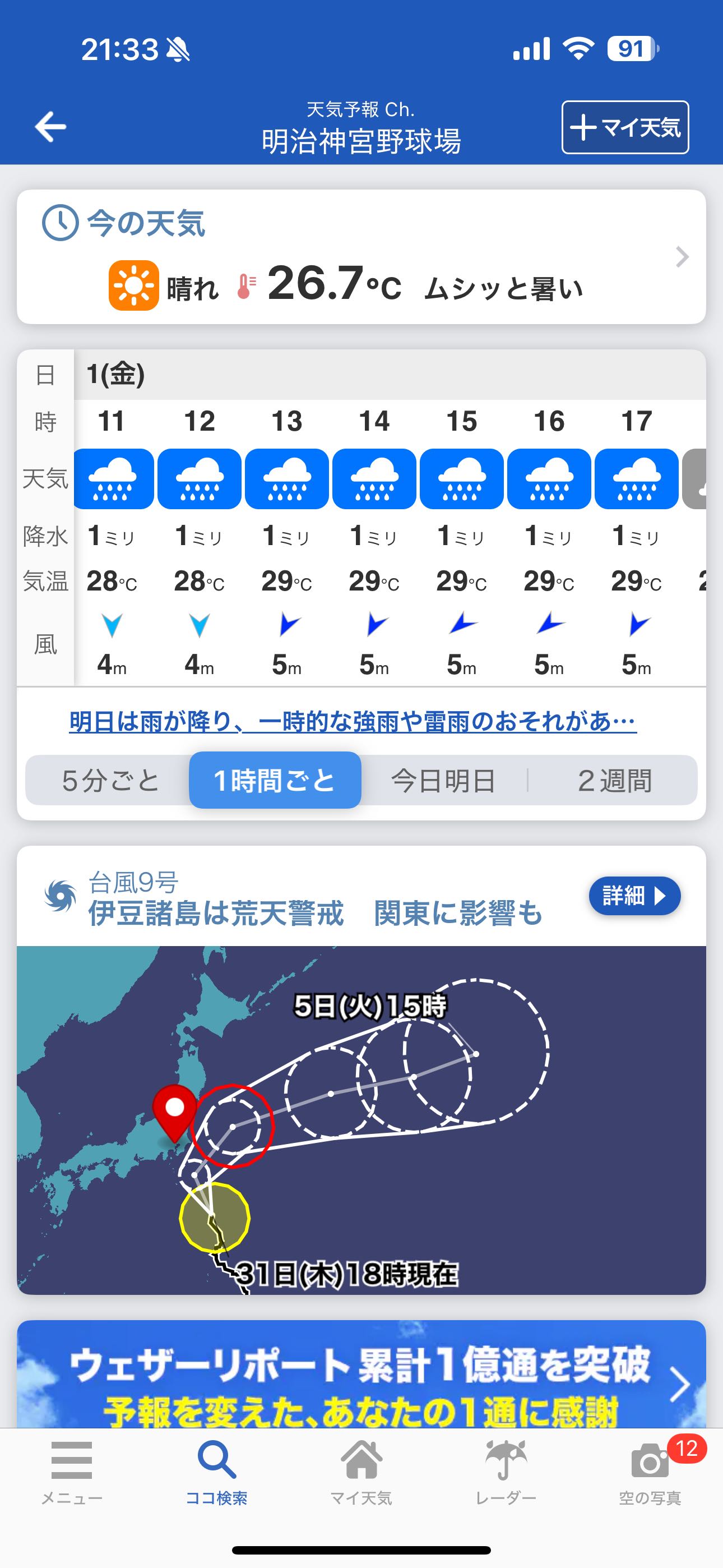Go back with the top-left arrow
The height and width of the screenshot is (1568, 723).
click(50, 127)
